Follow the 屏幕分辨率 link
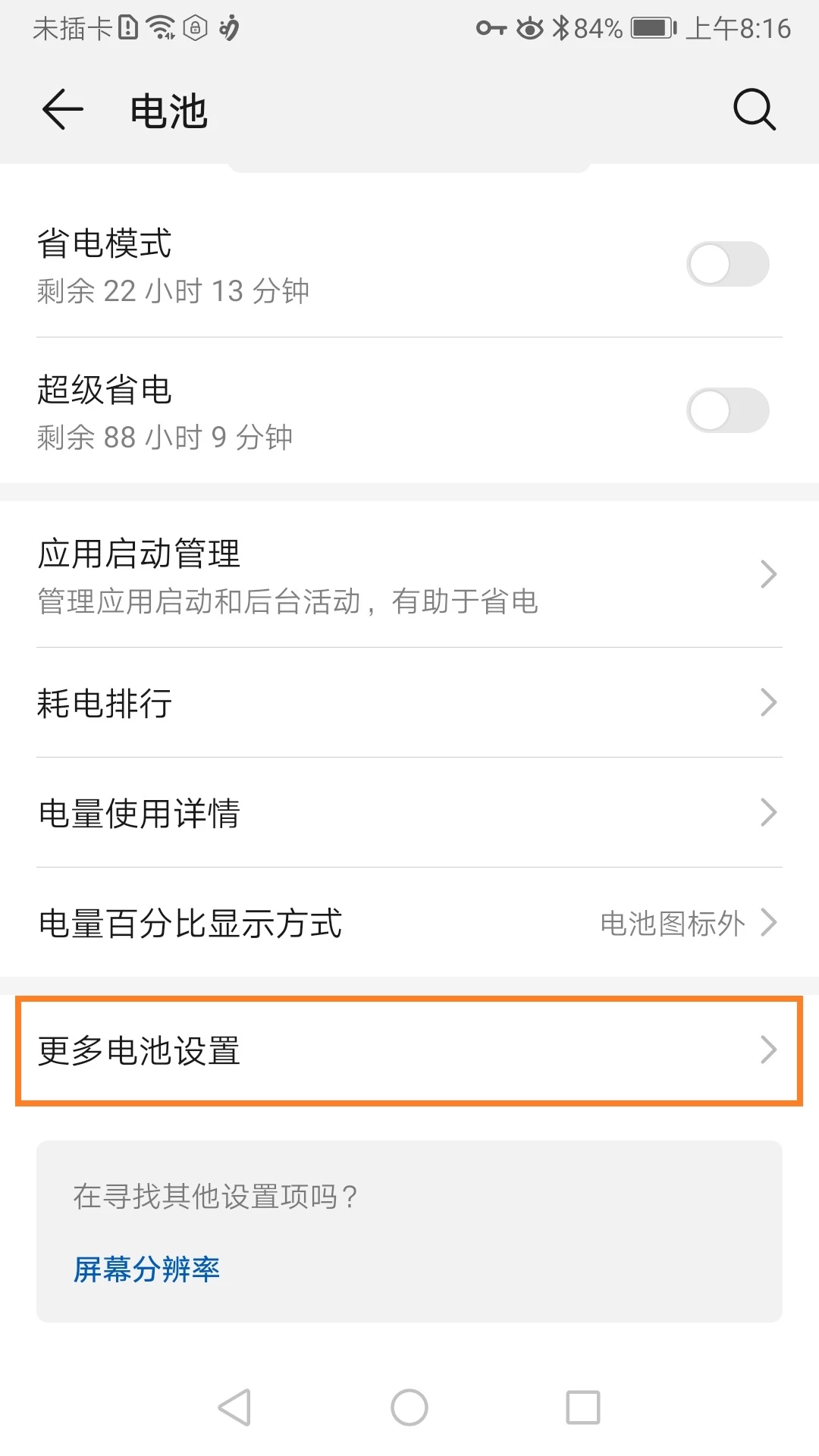 point(146,1269)
